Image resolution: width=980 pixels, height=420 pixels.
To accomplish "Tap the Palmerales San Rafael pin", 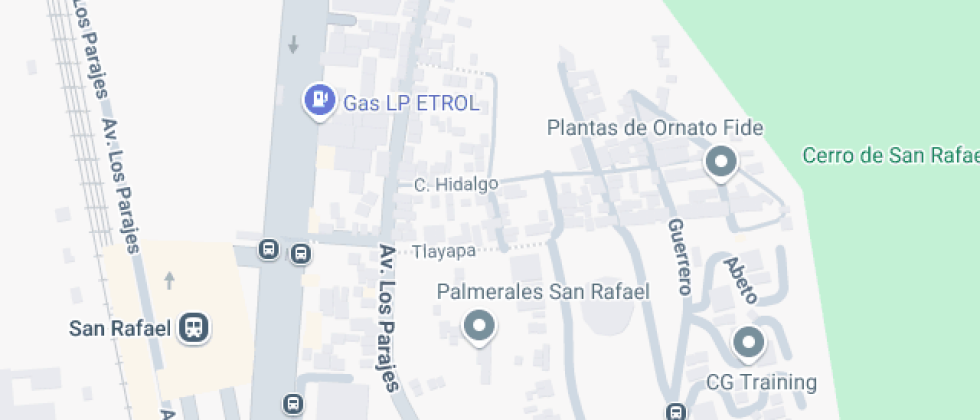I will 480,325.
